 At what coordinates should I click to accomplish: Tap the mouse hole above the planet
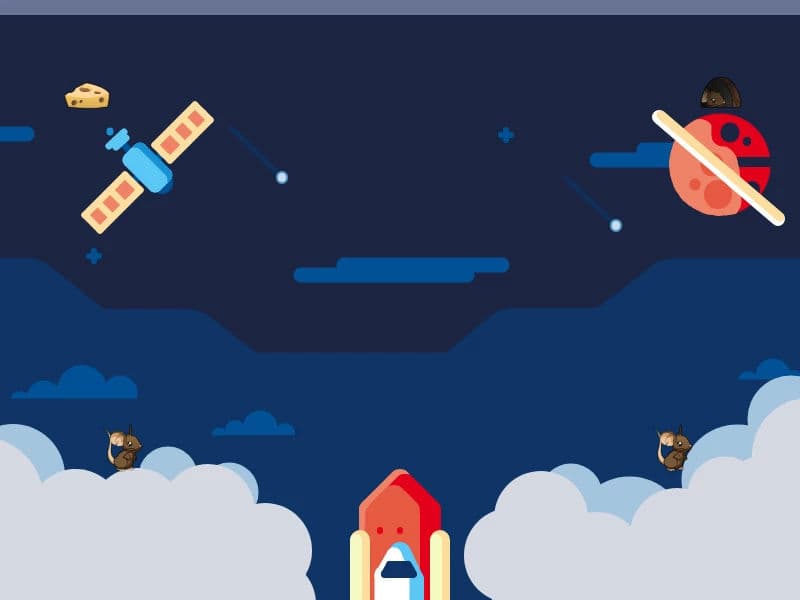(x=720, y=93)
